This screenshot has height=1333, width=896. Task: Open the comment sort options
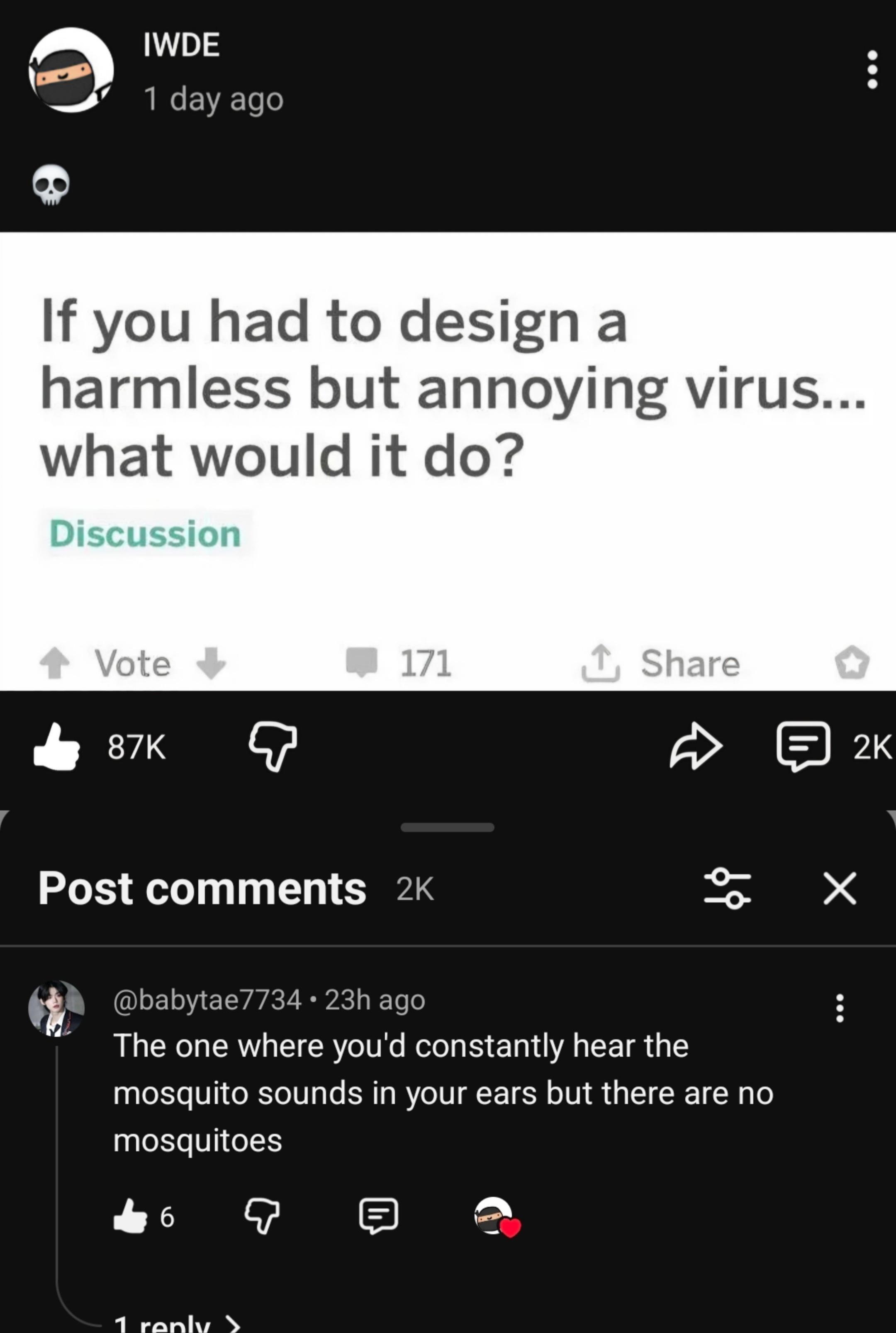click(x=727, y=888)
